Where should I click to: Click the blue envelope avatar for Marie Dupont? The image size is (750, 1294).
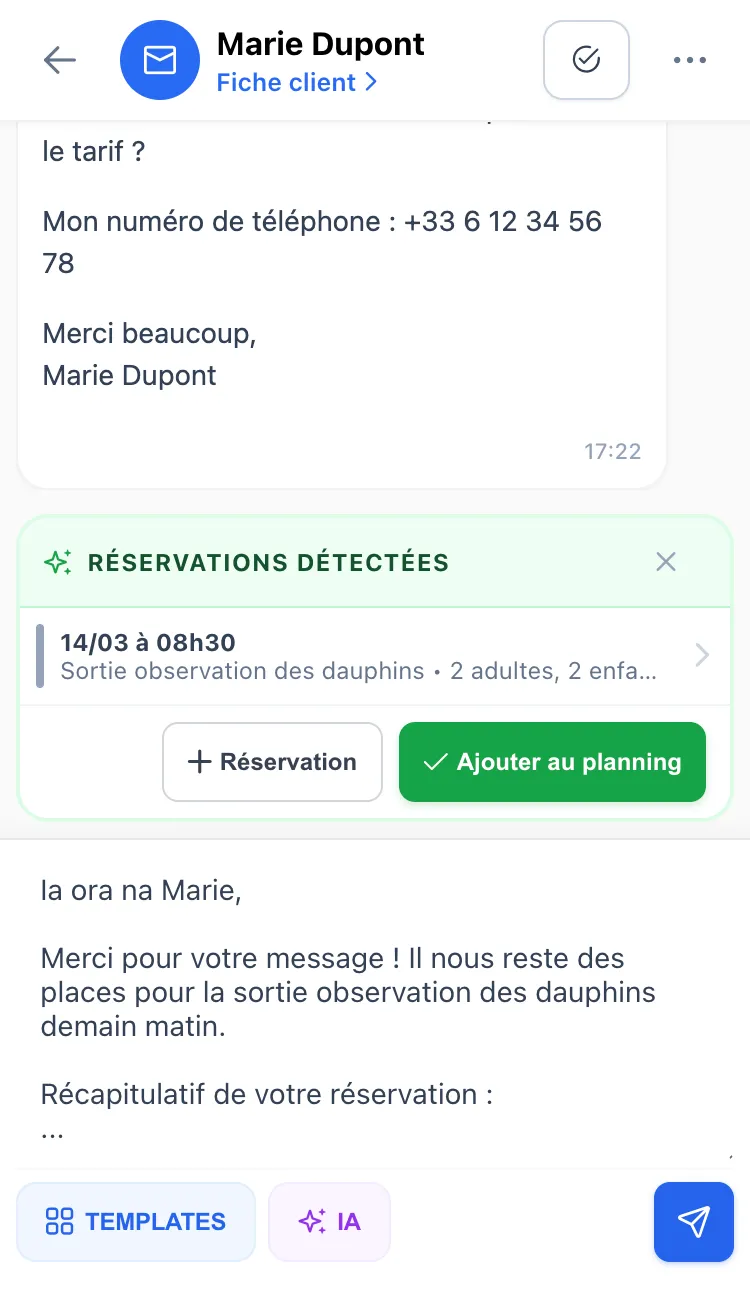point(160,60)
